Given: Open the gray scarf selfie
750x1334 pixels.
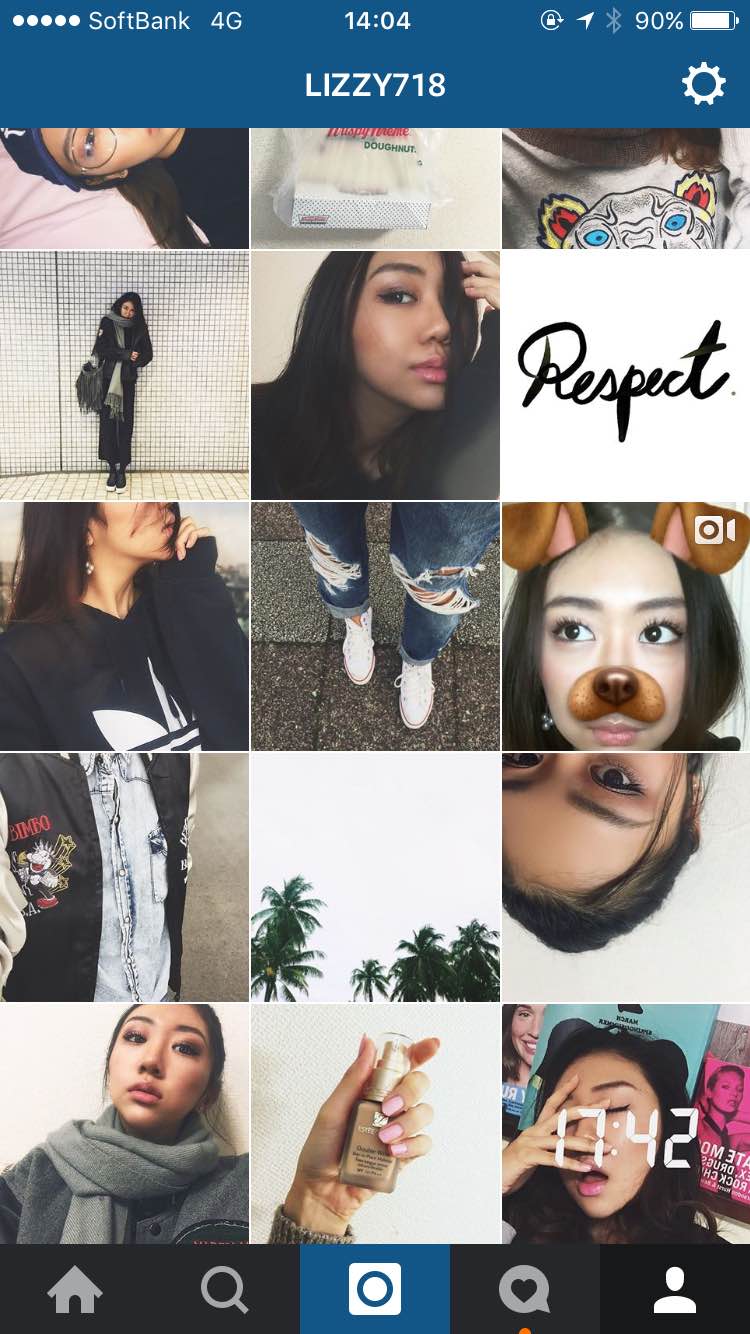Looking at the screenshot, I should click(x=124, y=1125).
